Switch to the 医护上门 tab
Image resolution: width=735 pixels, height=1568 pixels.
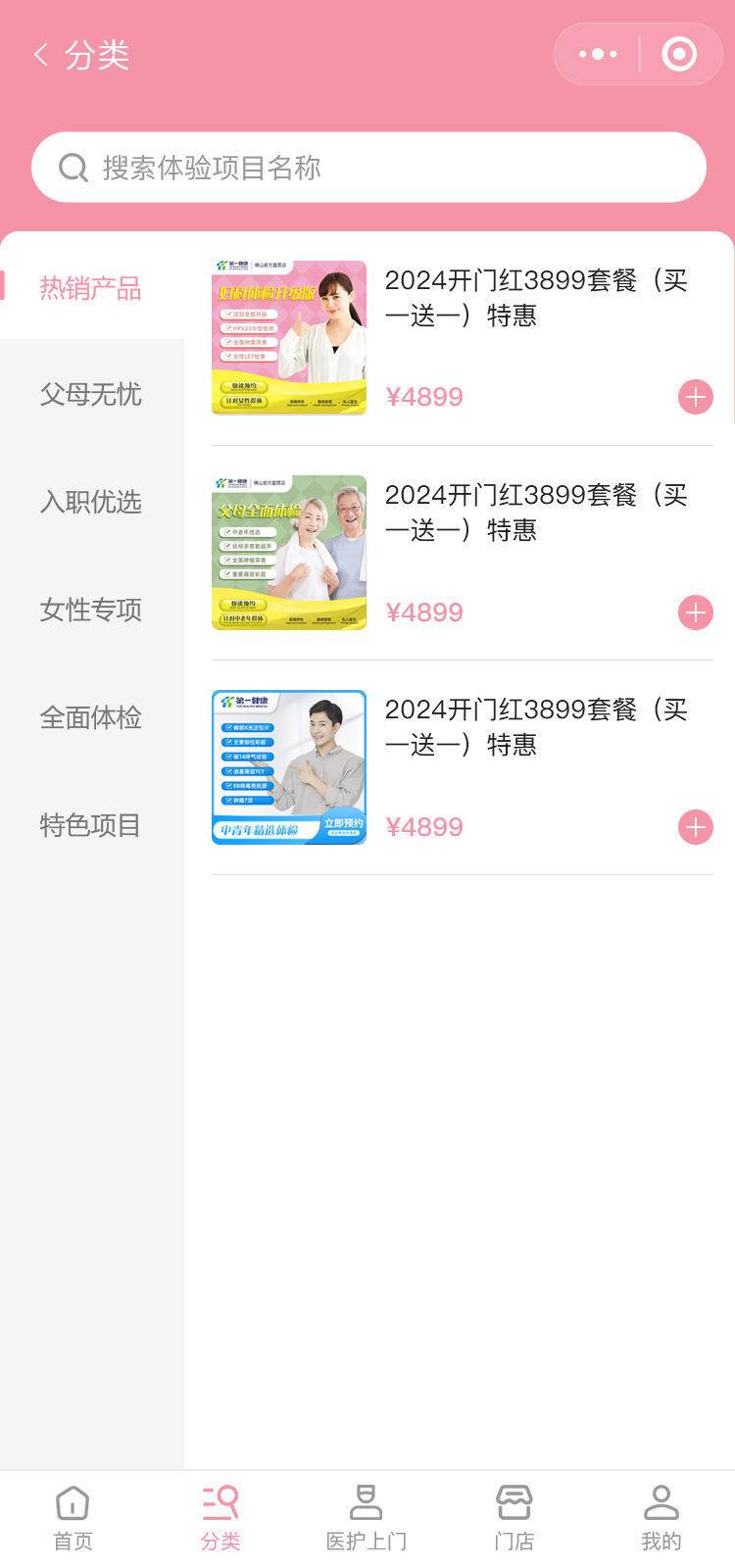pyautogui.click(x=367, y=1517)
